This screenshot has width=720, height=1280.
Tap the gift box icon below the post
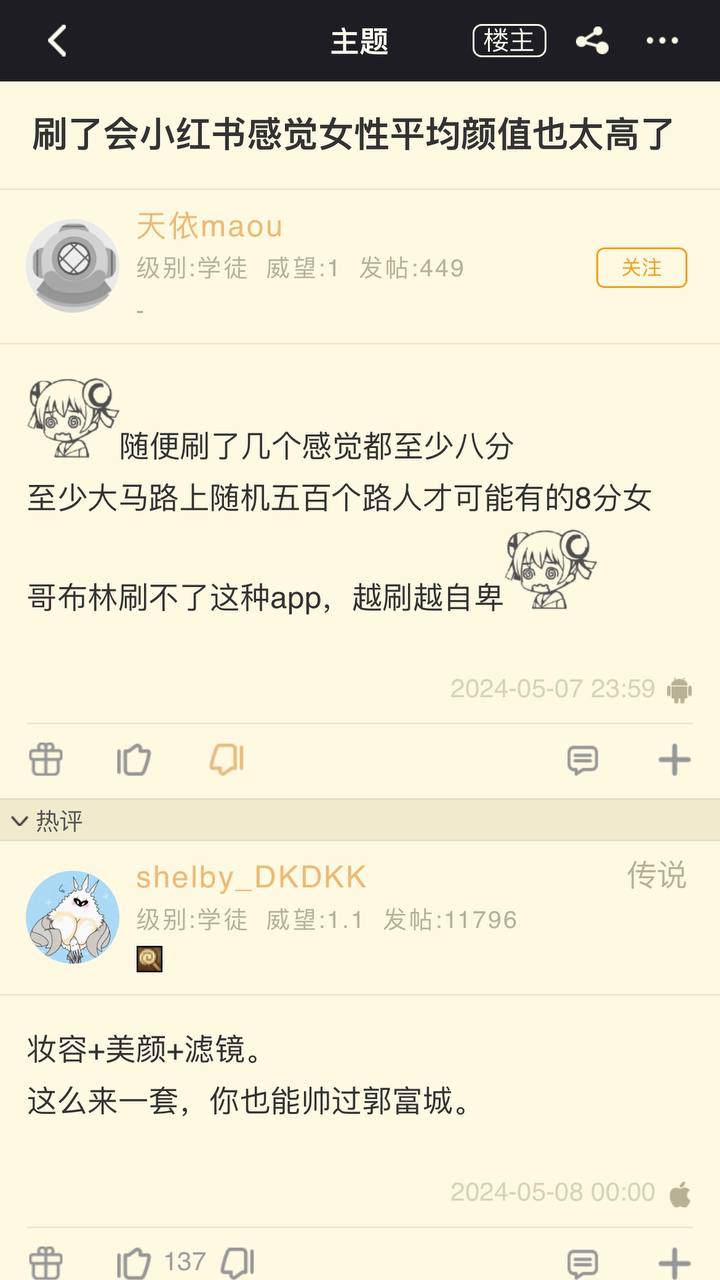pyautogui.click(x=44, y=760)
